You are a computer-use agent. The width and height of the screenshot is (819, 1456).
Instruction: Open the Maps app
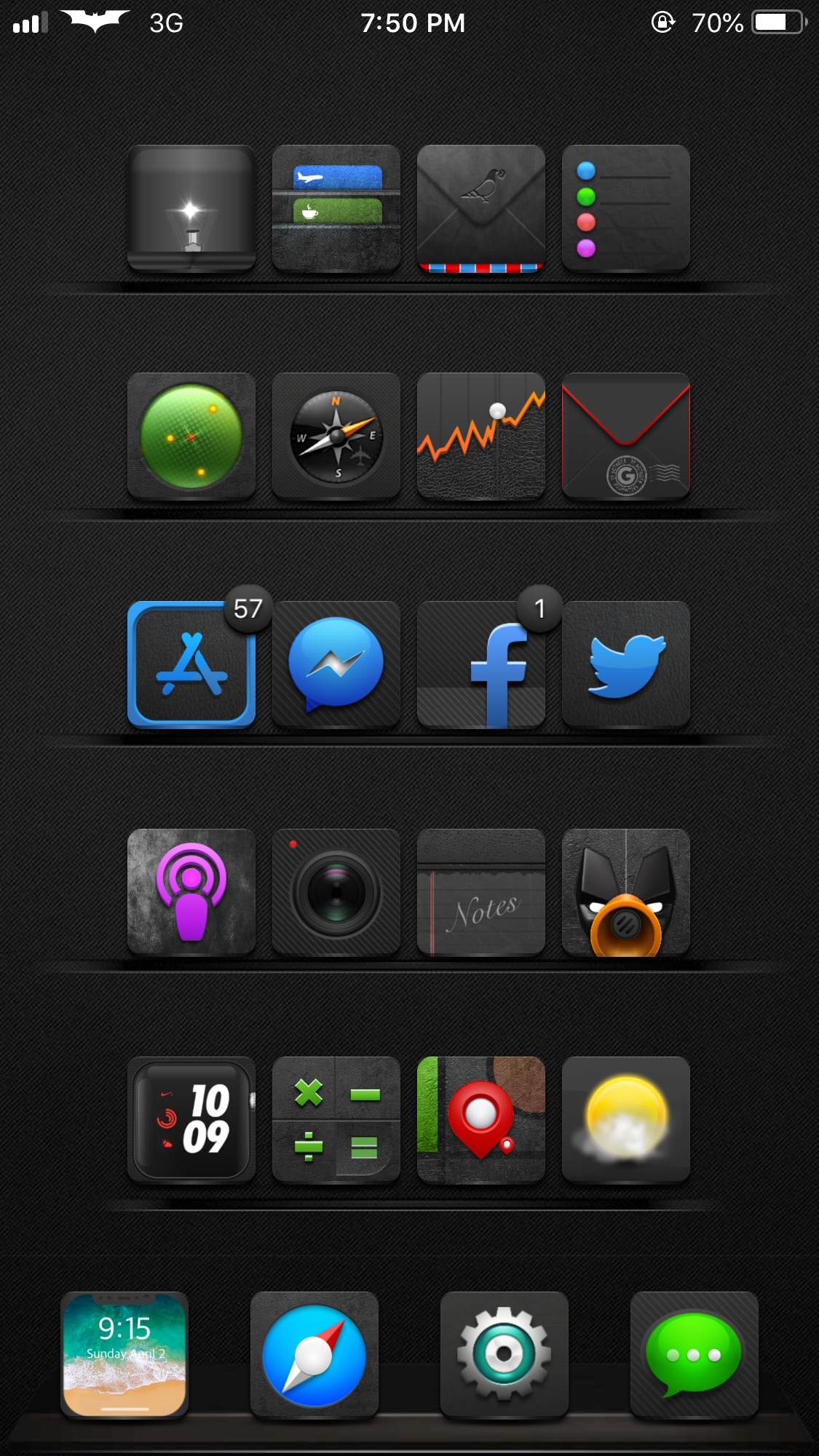481,1120
